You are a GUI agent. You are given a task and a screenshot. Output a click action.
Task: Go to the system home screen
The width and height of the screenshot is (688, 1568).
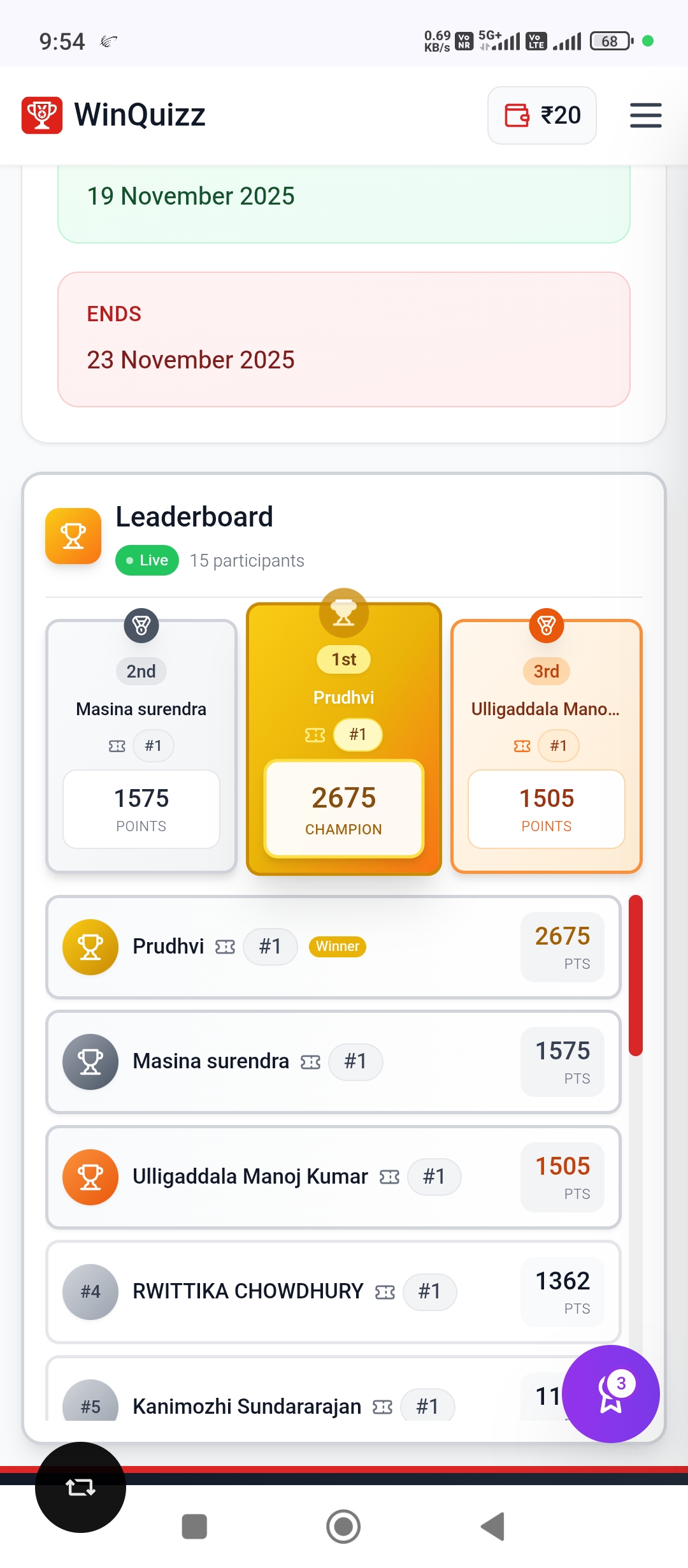coord(343,1527)
